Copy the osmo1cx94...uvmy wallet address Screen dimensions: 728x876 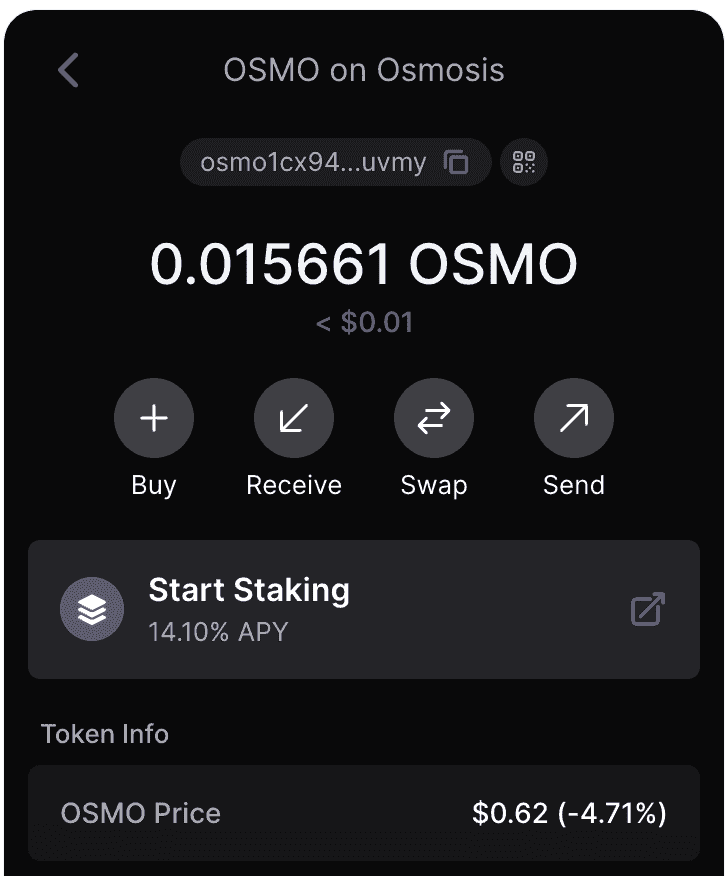tap(456, 162)
